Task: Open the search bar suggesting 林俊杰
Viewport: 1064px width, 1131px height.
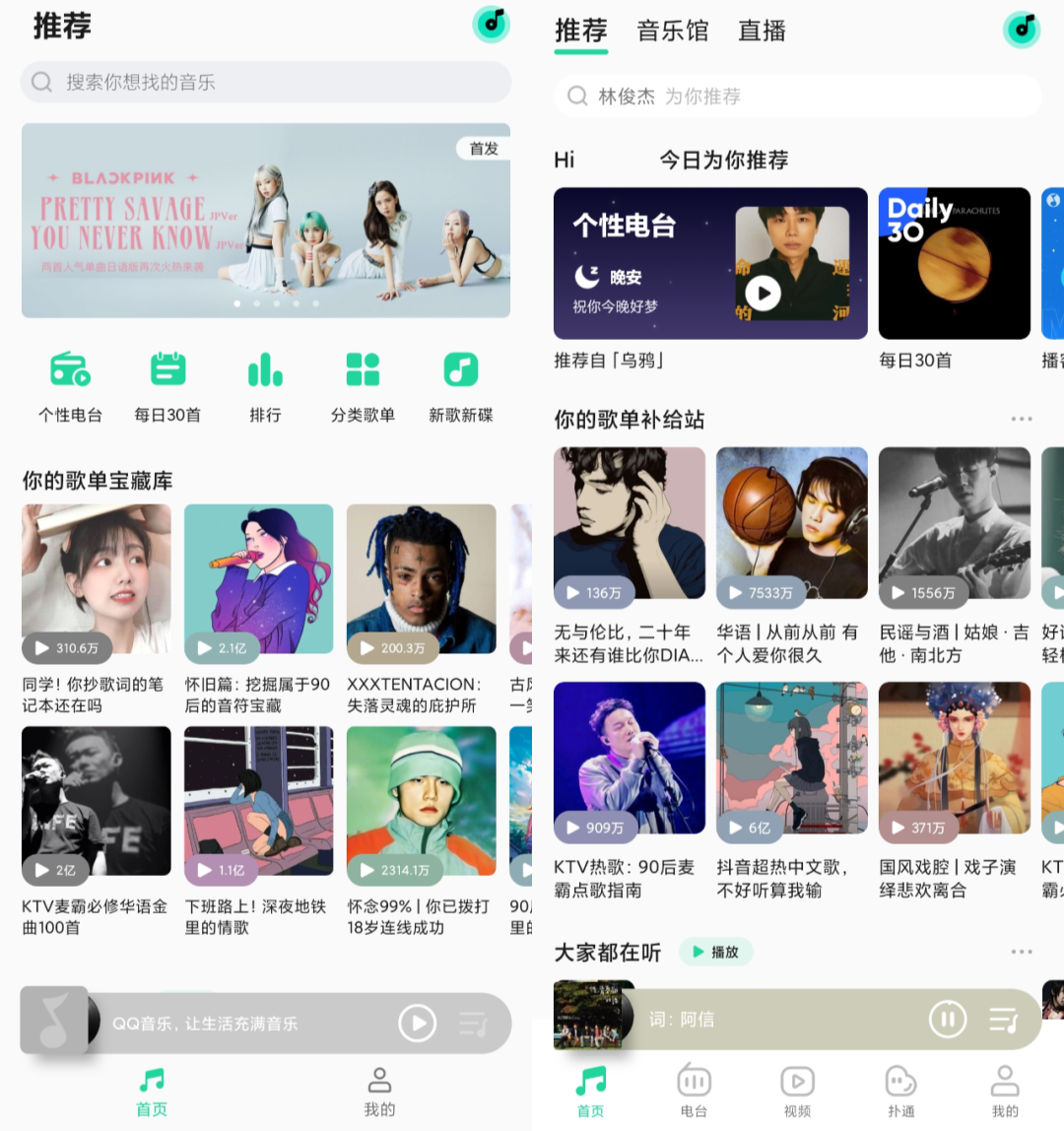Action: 796,97
